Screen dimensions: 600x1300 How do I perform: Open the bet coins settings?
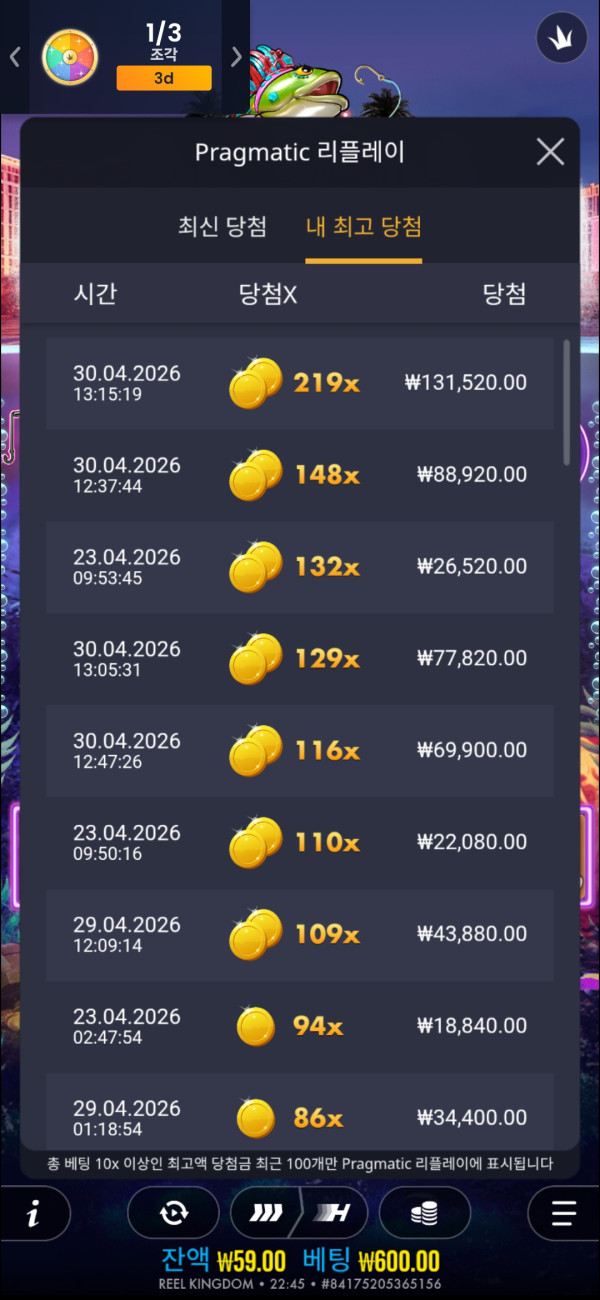(425, 1214)
